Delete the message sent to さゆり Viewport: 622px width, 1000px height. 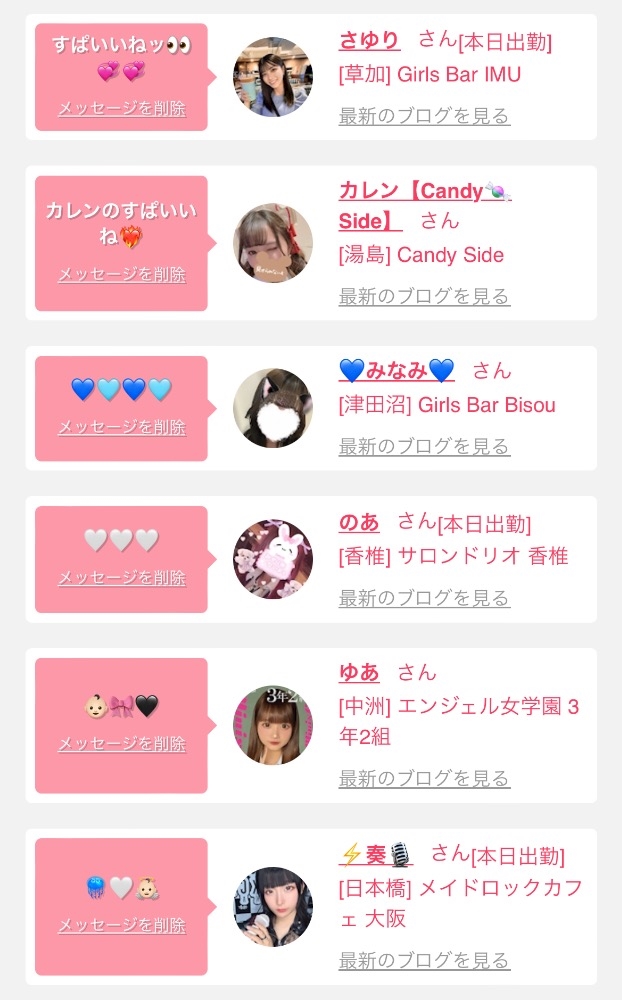tap(121, 108)
